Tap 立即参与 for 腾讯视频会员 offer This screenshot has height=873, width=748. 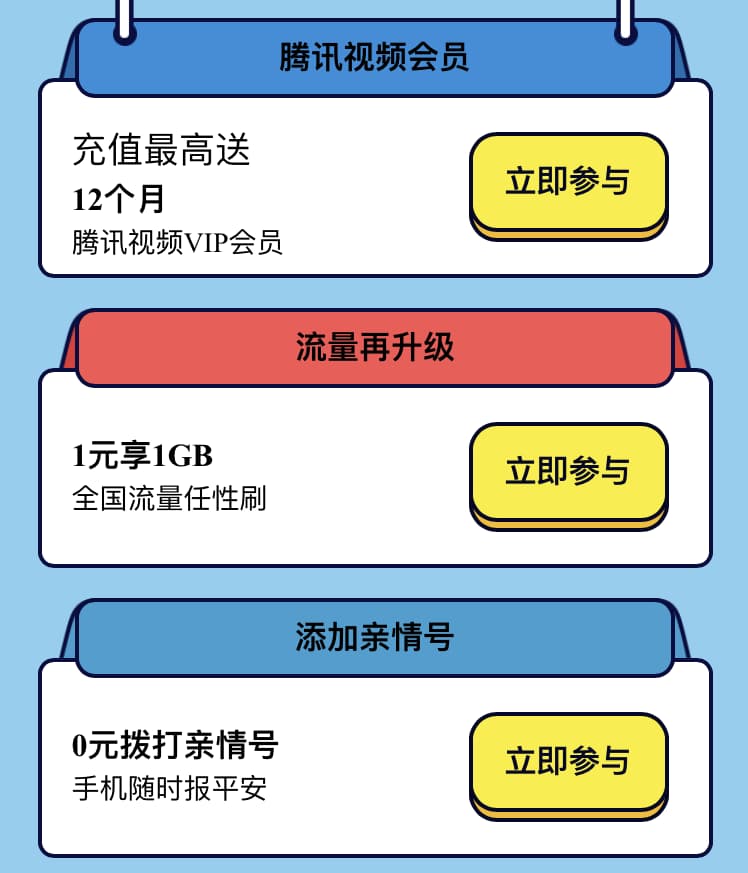[568, 182]
